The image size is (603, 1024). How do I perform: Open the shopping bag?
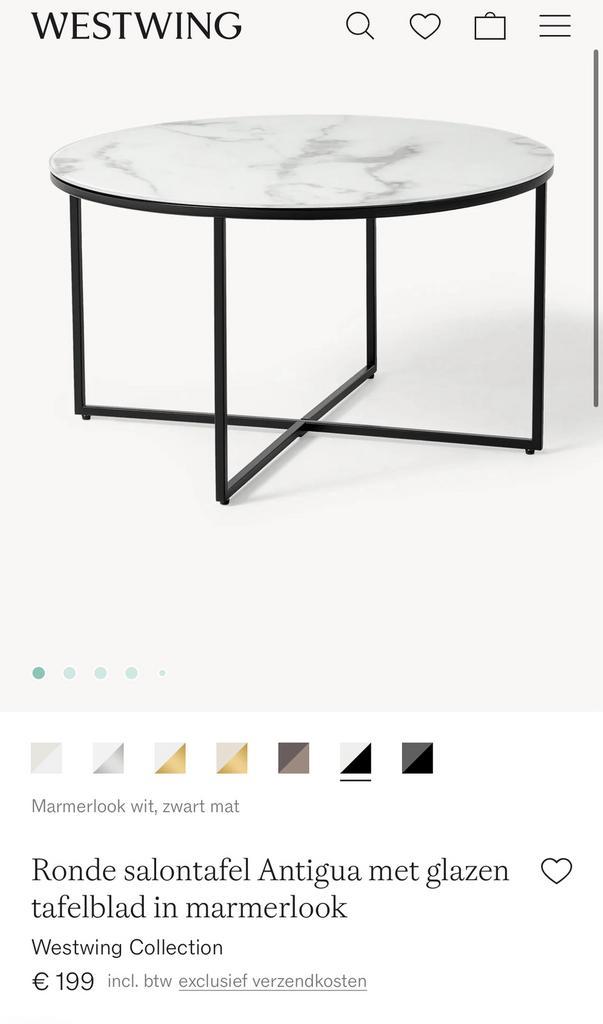point(490,26)
